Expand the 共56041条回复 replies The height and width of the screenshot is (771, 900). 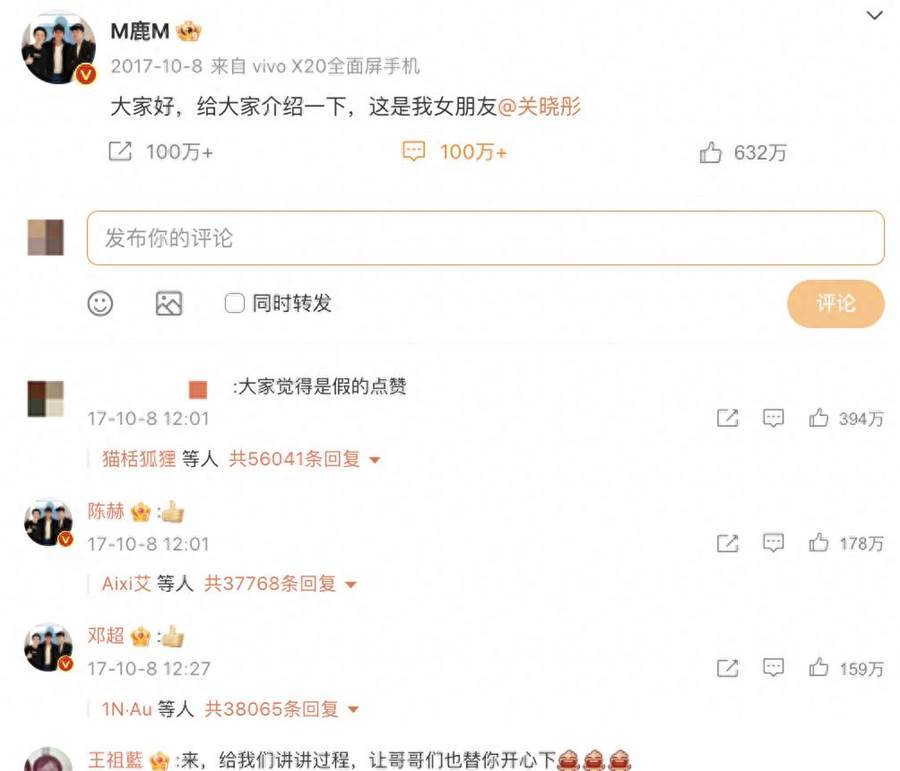point(305,459)
